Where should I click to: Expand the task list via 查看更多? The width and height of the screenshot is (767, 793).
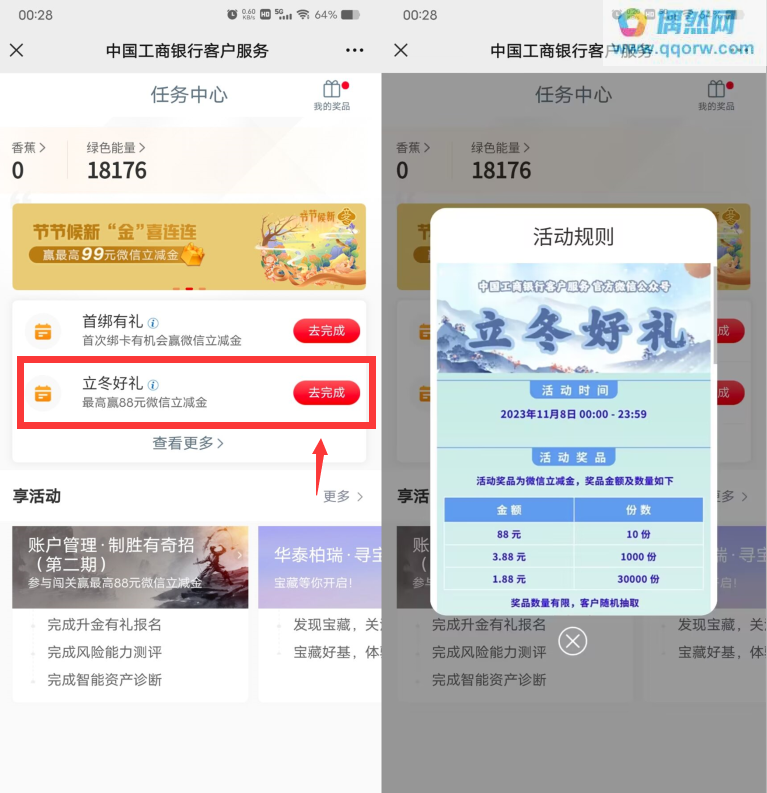[x=188, y=443]
